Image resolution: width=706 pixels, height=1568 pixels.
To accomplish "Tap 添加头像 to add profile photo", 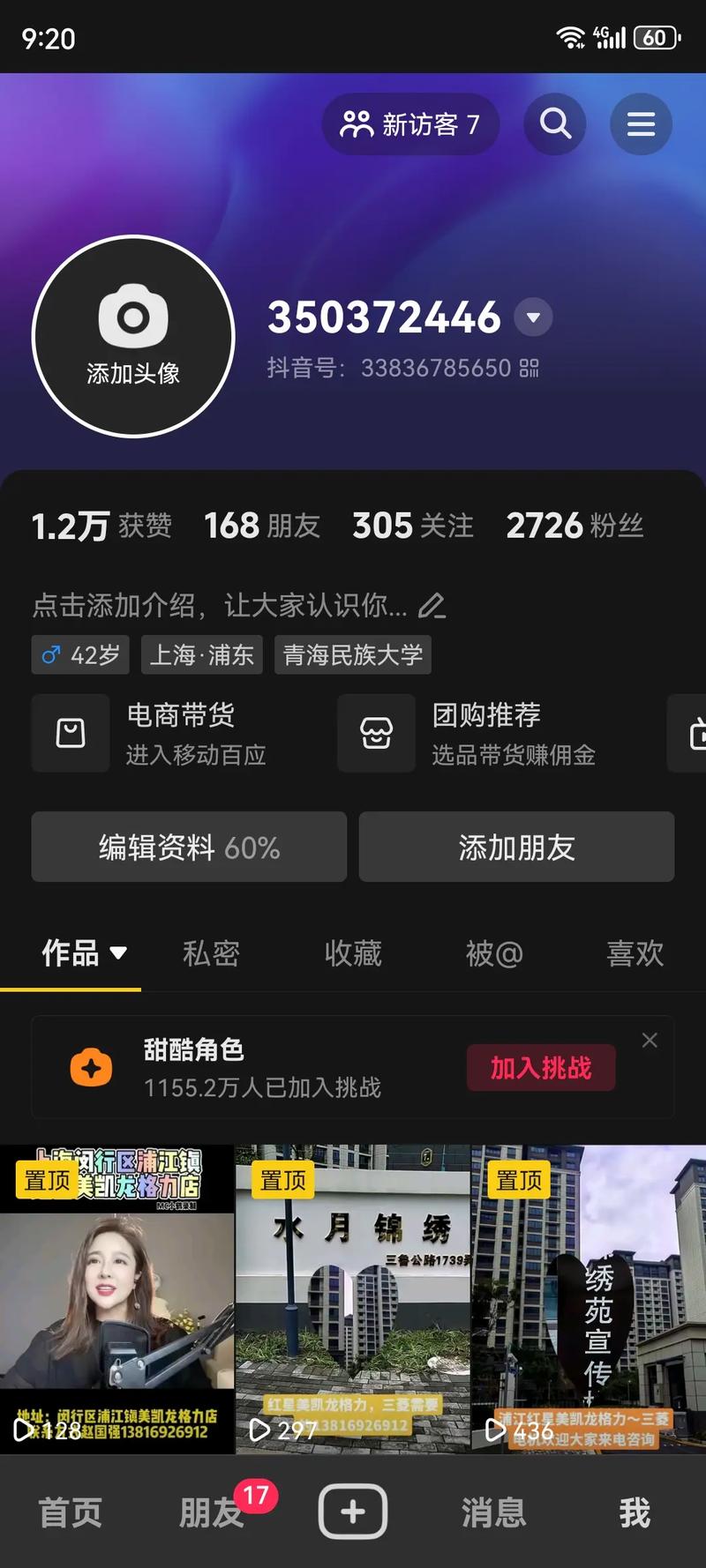I will pyautogui.click(x=133, y=336).
